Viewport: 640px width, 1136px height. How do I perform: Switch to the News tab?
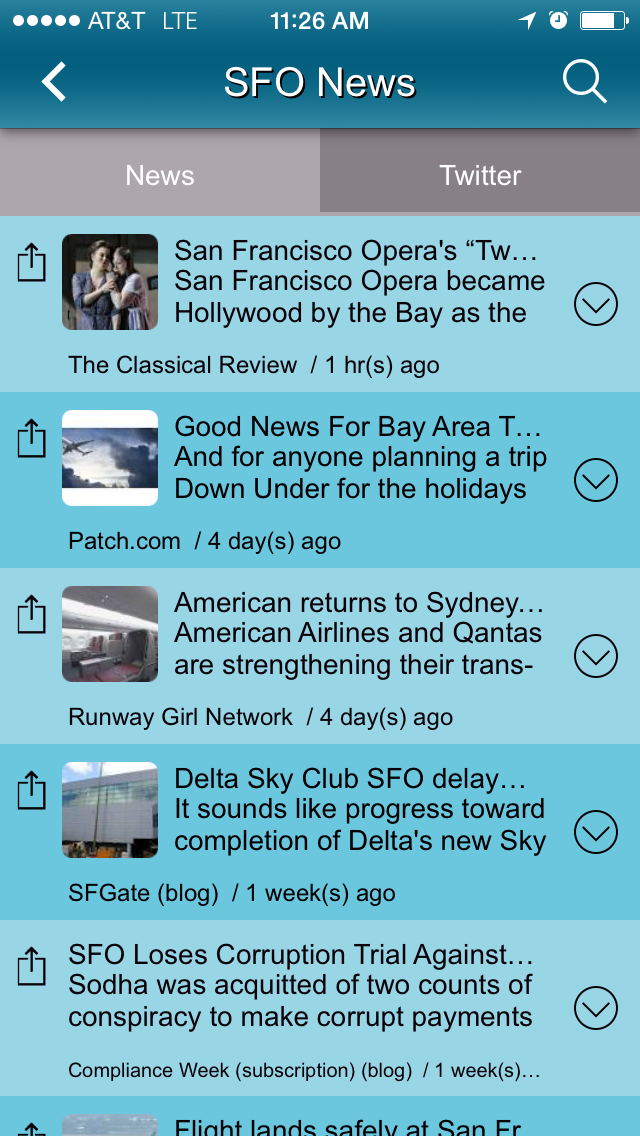160,175
